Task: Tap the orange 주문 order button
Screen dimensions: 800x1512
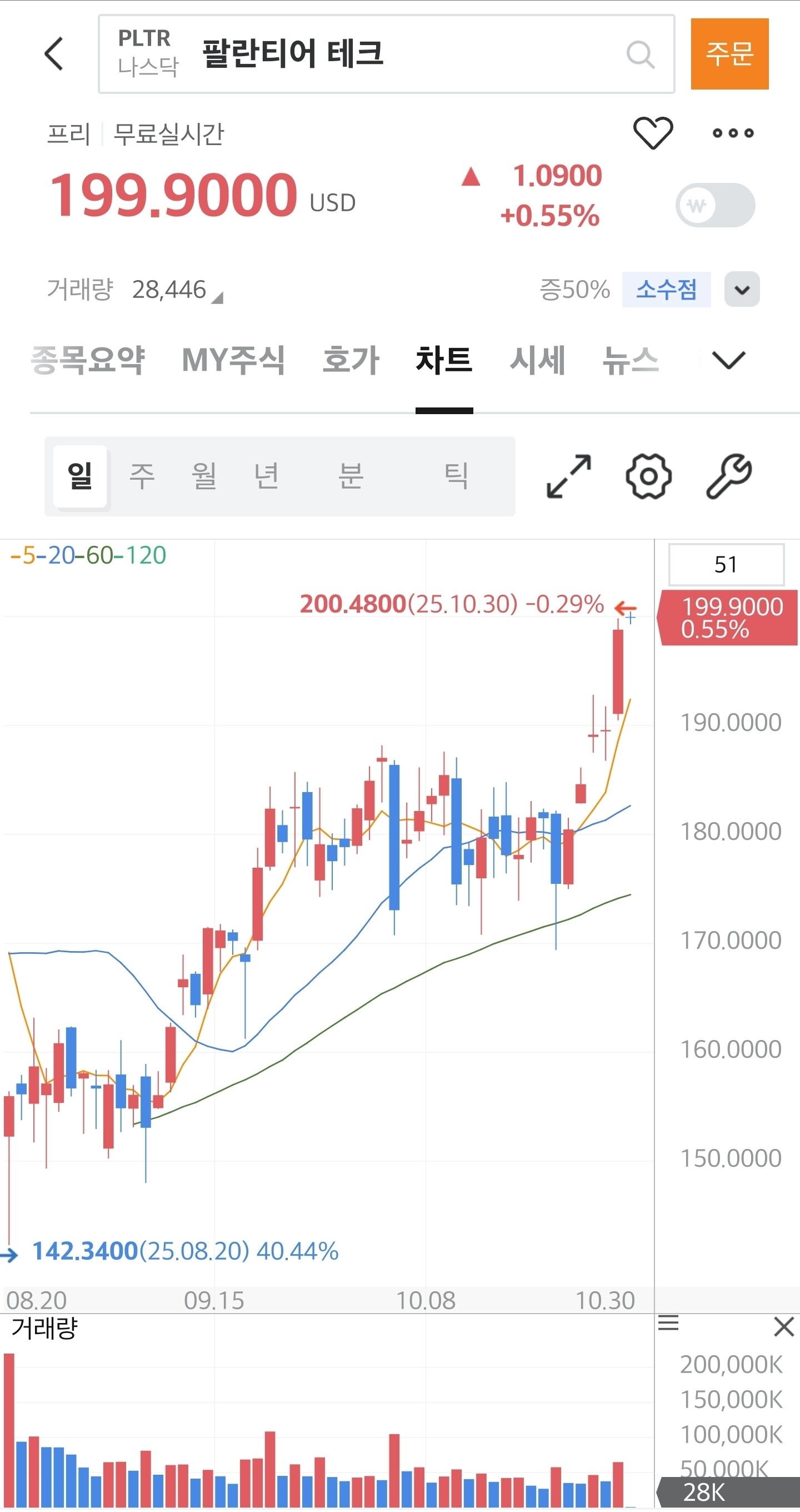Action: [x=729, y=54]
